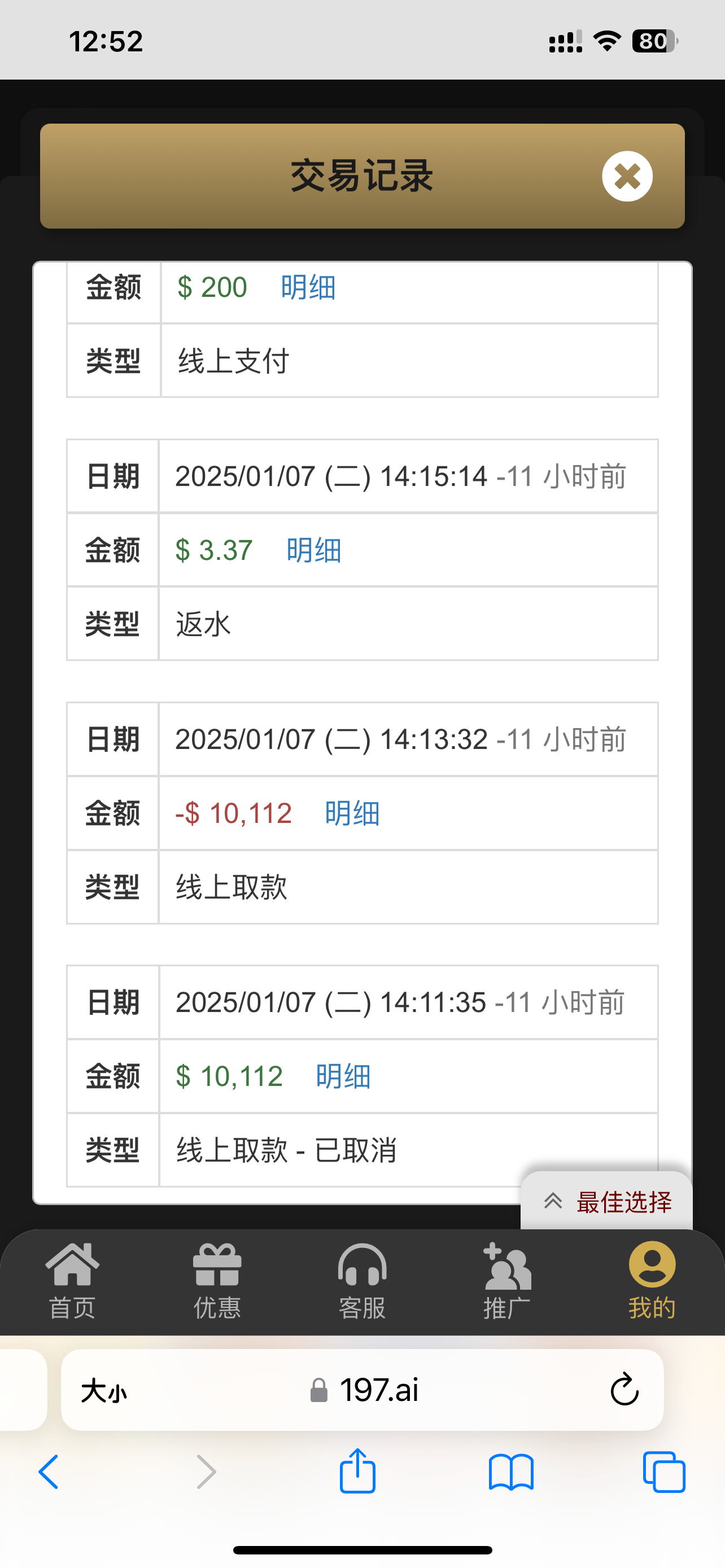This screenshot has height=1568, width=725.
Task: Reload the page
Action: (x=624, y=1390)
